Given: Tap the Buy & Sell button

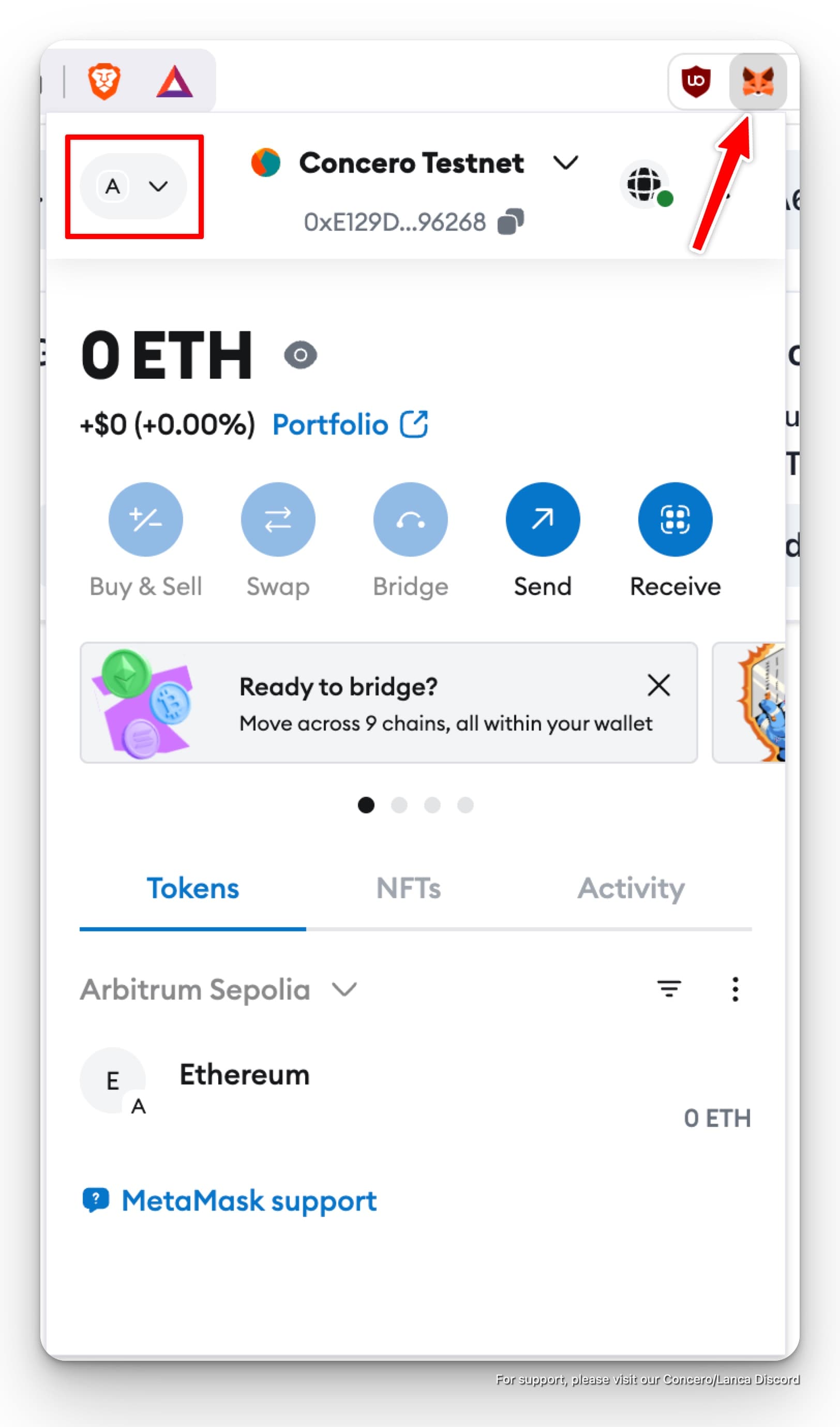Looking at the screenshot, I should pos(145,519).
